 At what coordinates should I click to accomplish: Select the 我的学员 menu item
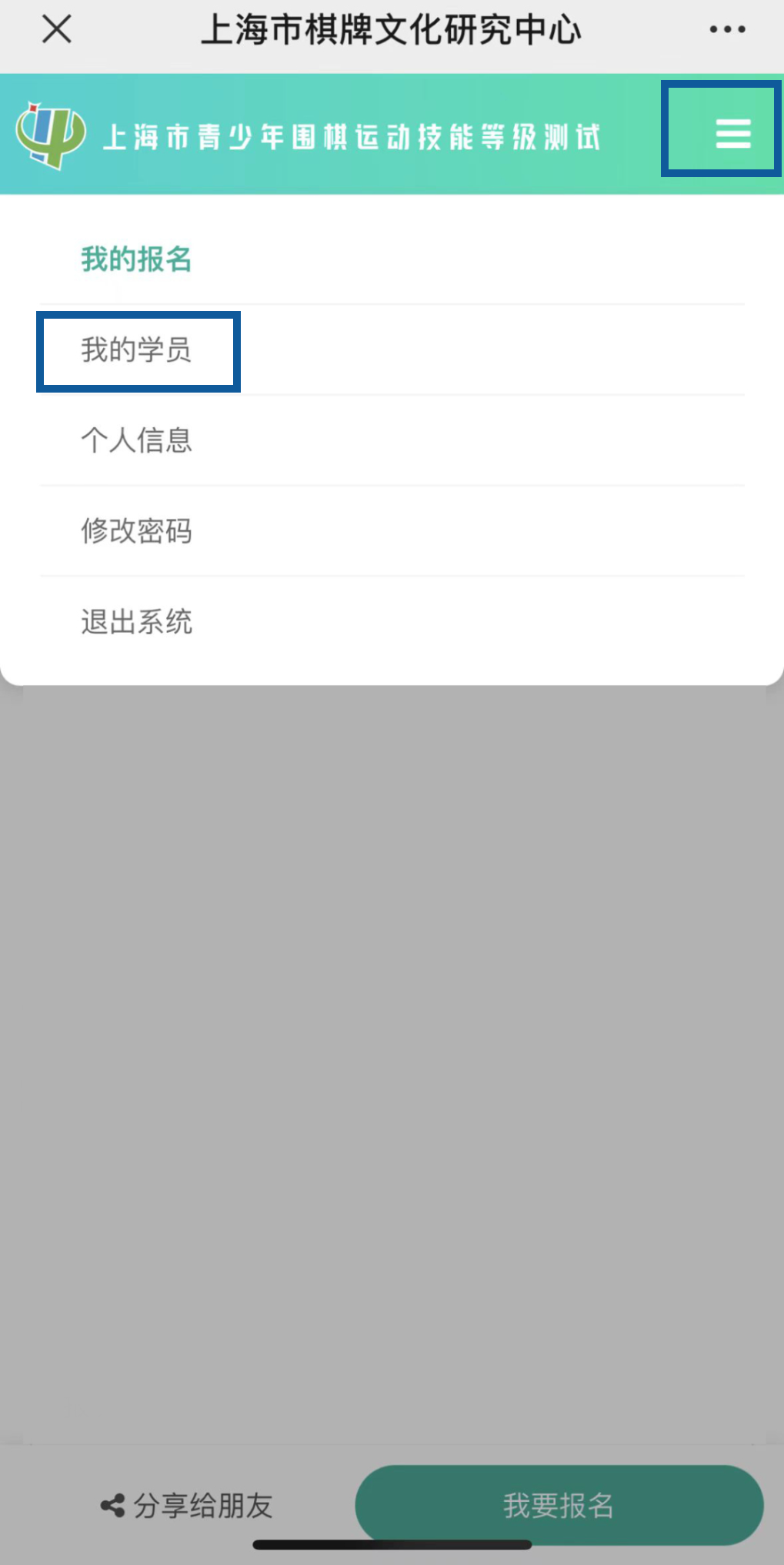(392, 350)
